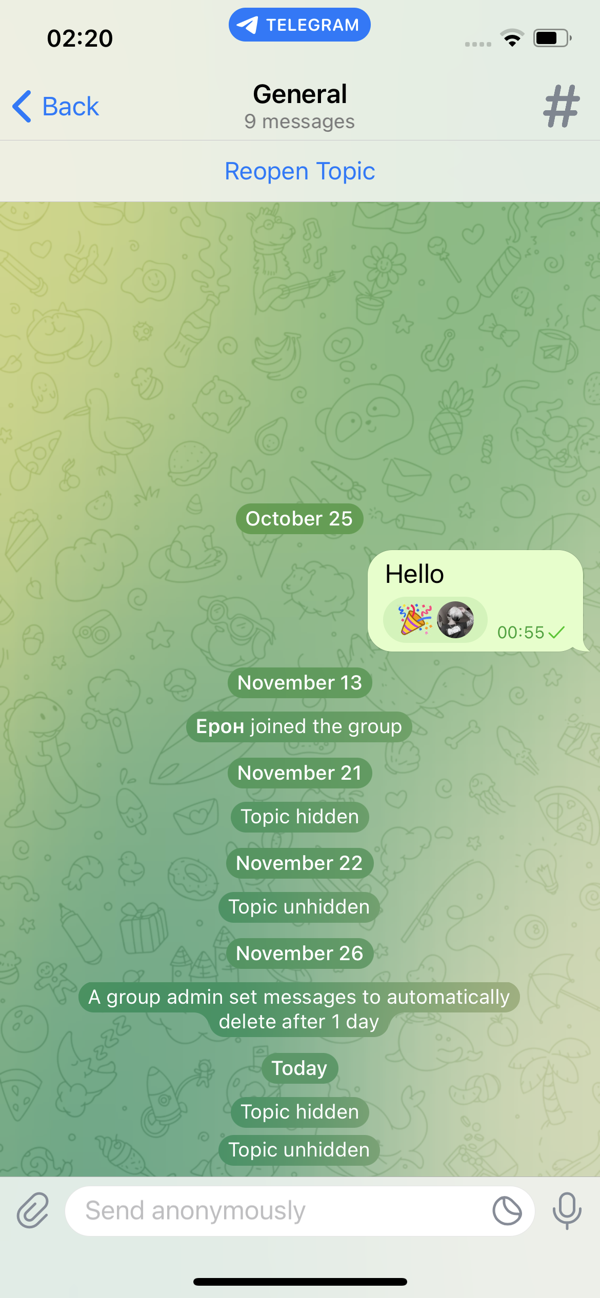Return to Telegram via the status pill
The image size is (600, 1298).
tap(299, 26)
